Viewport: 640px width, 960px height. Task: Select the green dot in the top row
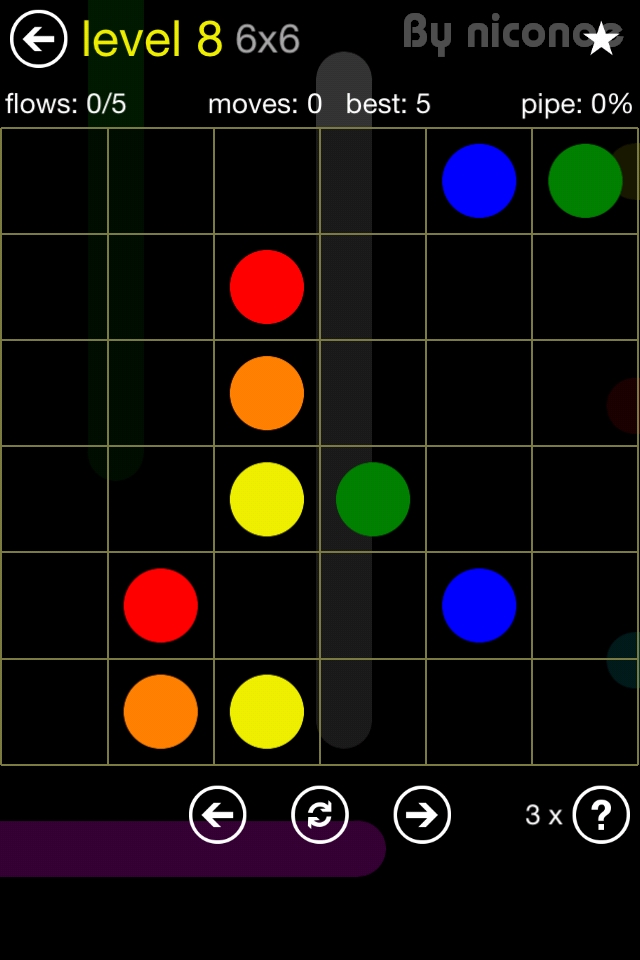pyautogui.click(x=585, y=181)
